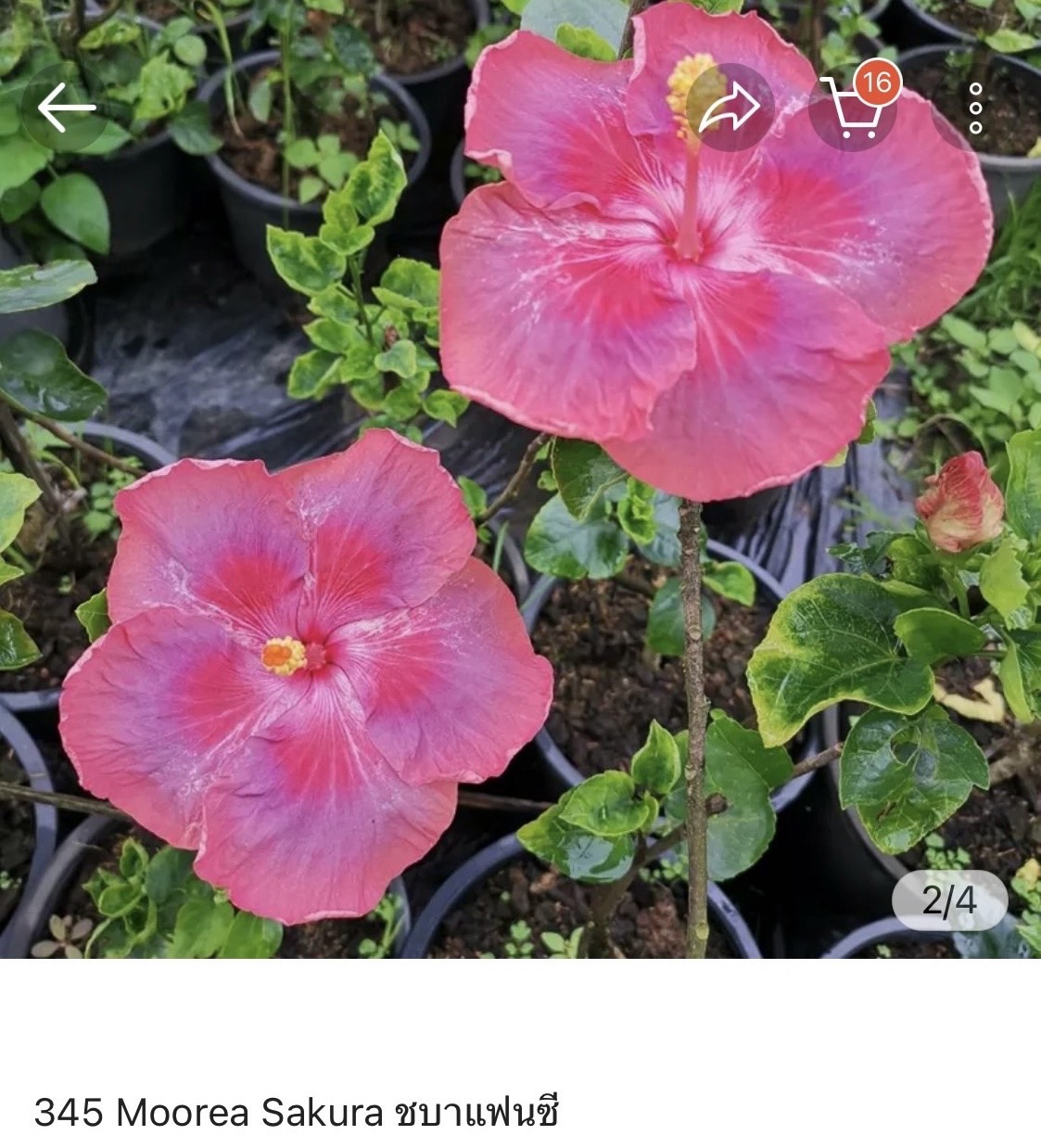This screenshot has width=1041, height=1148.
Task: Open the three-dot overflow menu
Action: pyautogui.click(x=975, y=108)
